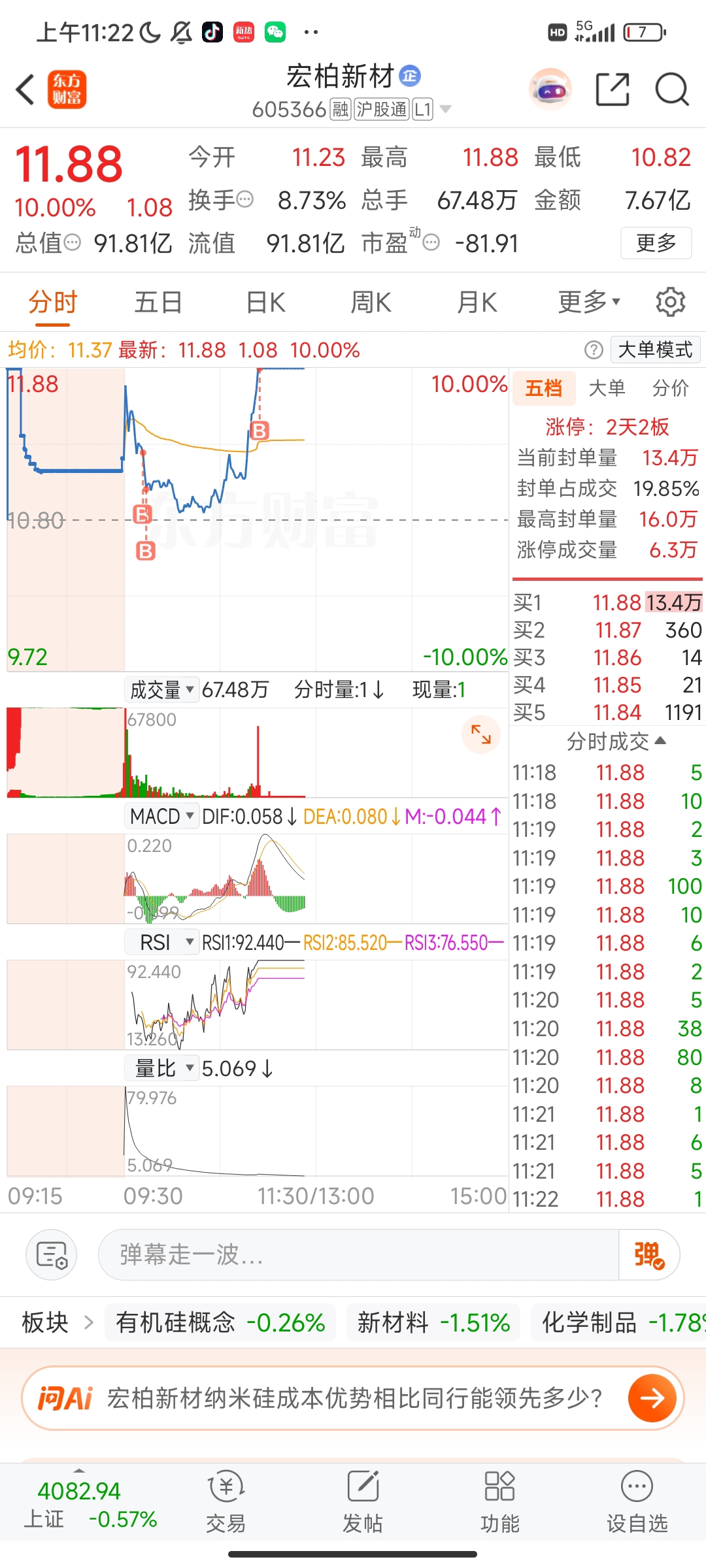The width and height of the screenshot is (706, 1568).
Task: Open the 成交量 indicator dropdown
Action: [161, 689]
